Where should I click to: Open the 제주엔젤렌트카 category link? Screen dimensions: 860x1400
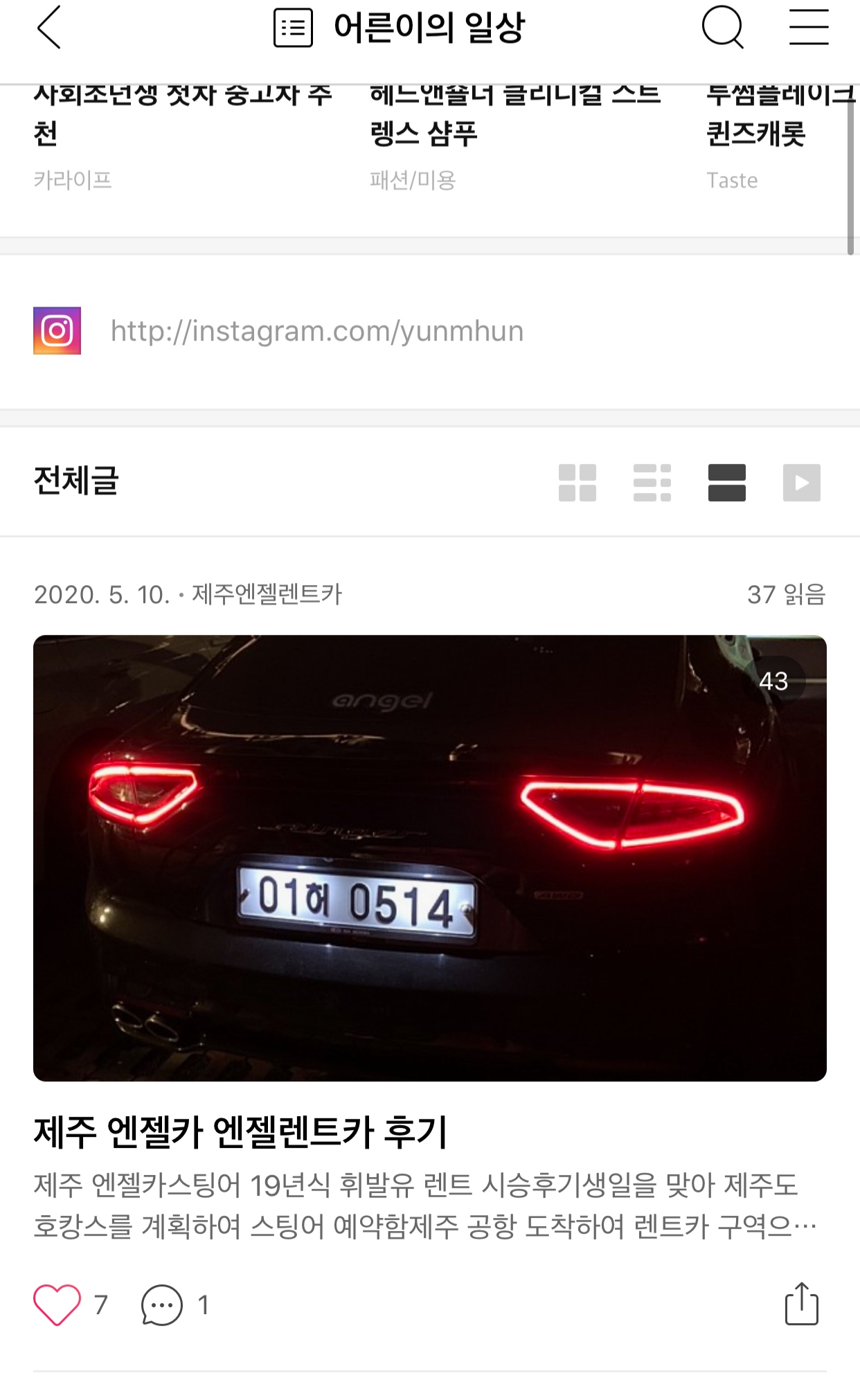pos(267,594)
